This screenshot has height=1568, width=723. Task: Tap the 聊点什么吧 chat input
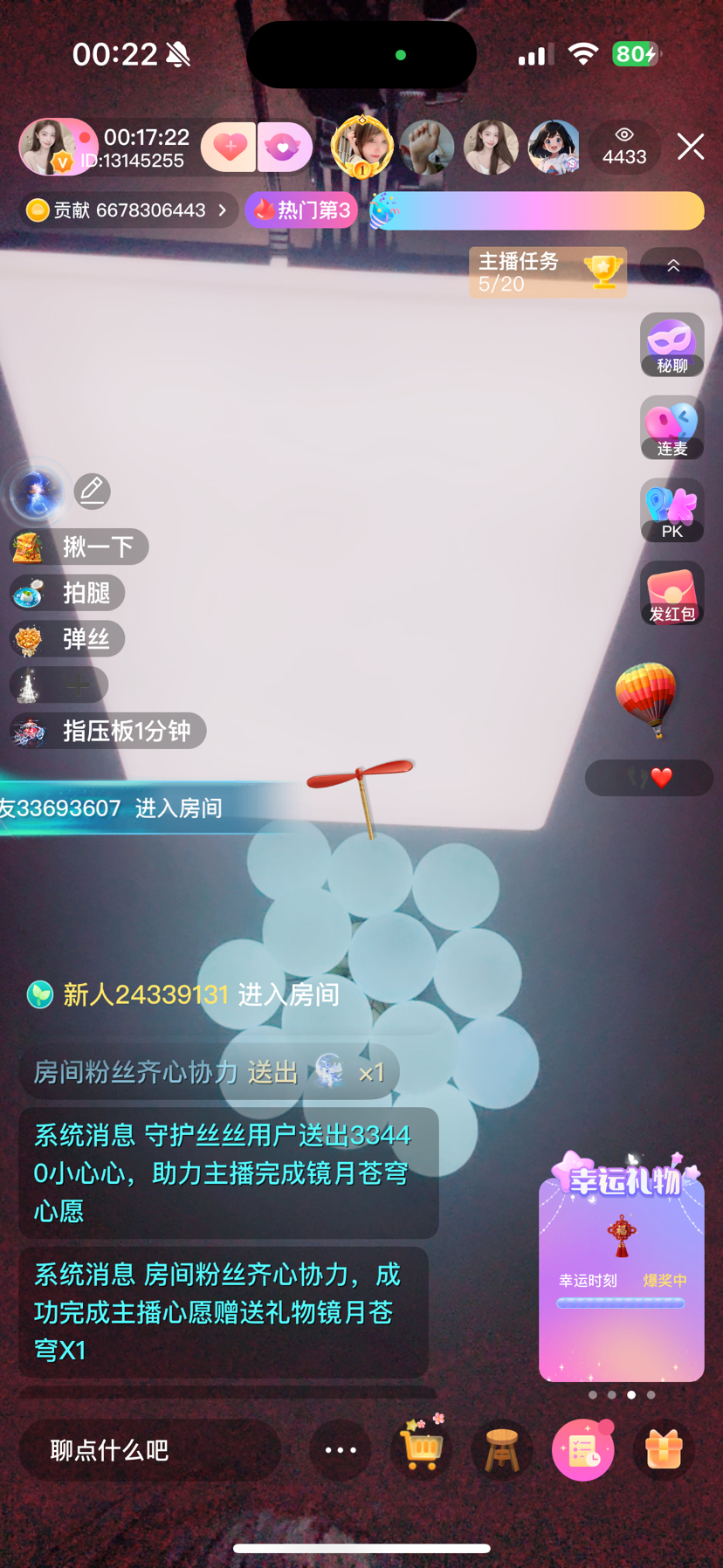coord(148,1450)
